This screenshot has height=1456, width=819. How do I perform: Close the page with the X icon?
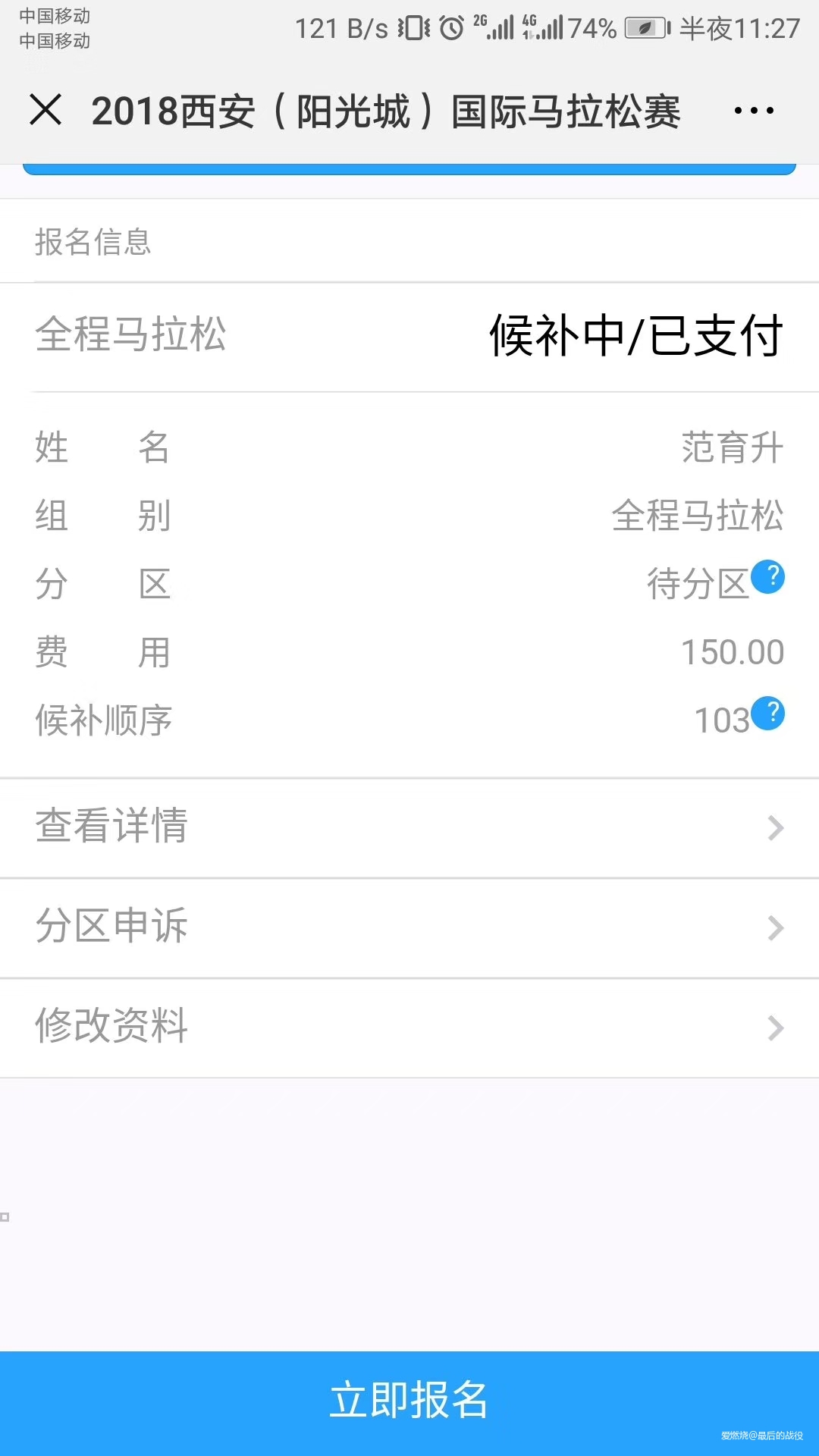[x=47, y=111]
